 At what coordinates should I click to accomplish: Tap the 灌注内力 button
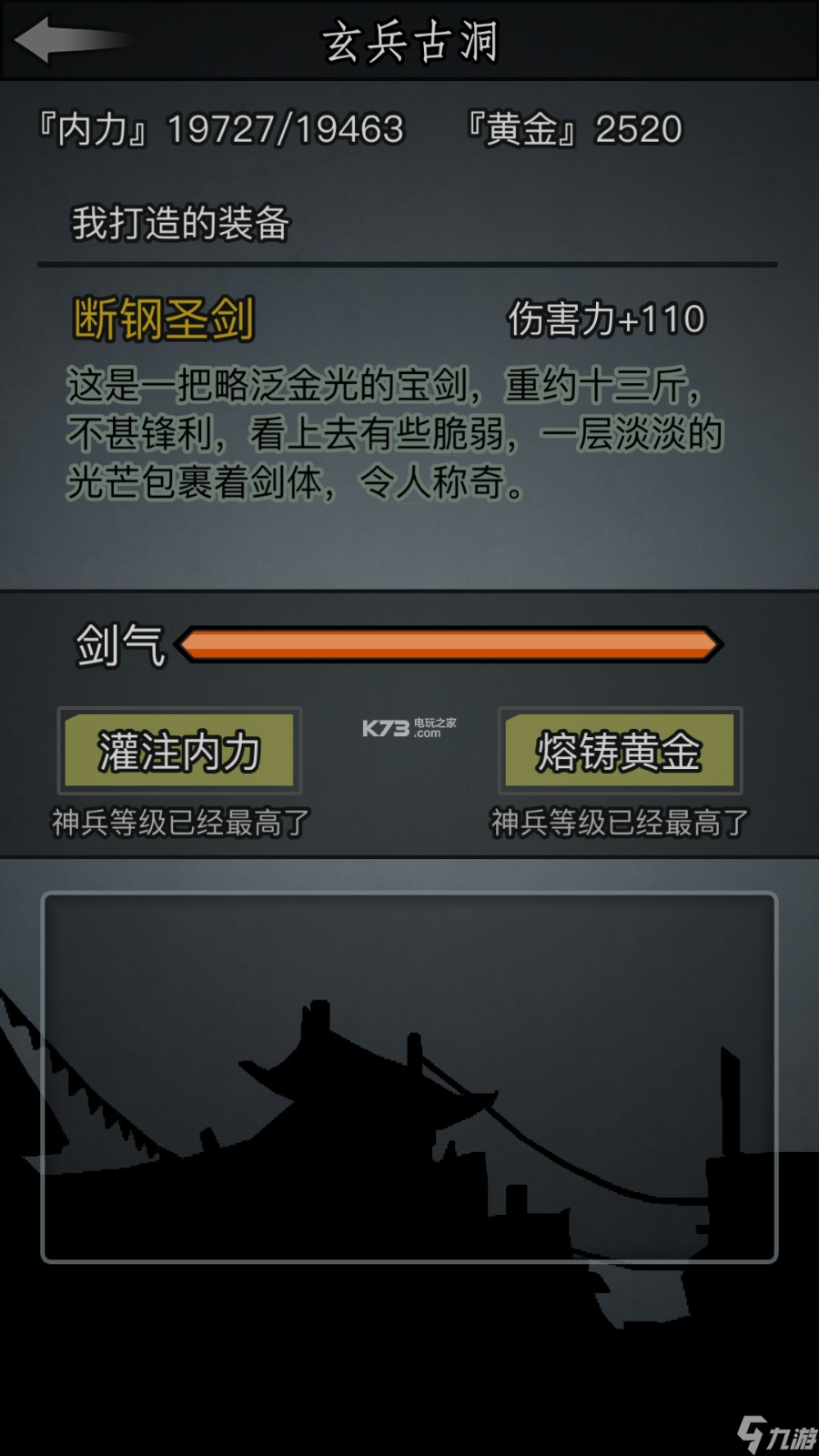click(x=179, y=751)
